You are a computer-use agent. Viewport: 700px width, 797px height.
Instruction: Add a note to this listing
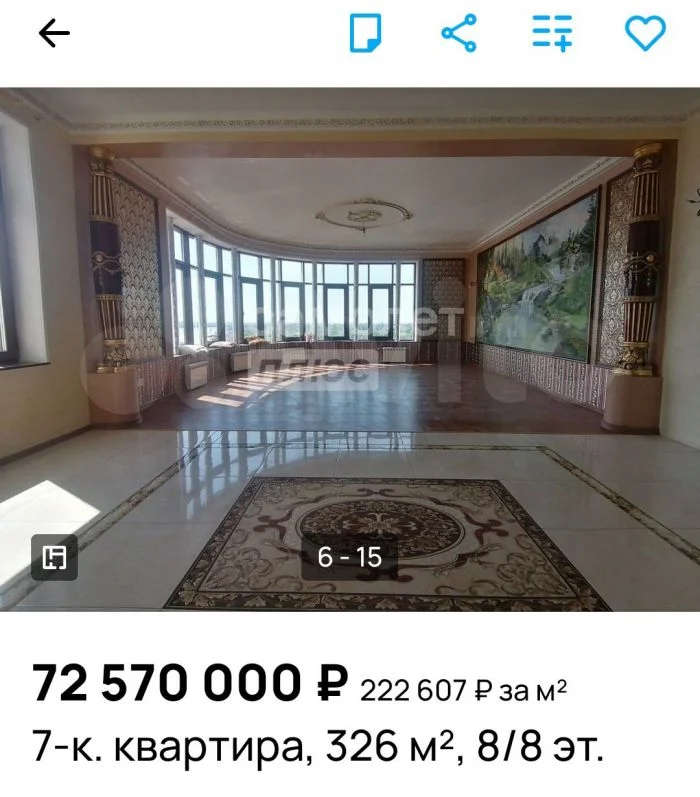click(x=365, y=34)
